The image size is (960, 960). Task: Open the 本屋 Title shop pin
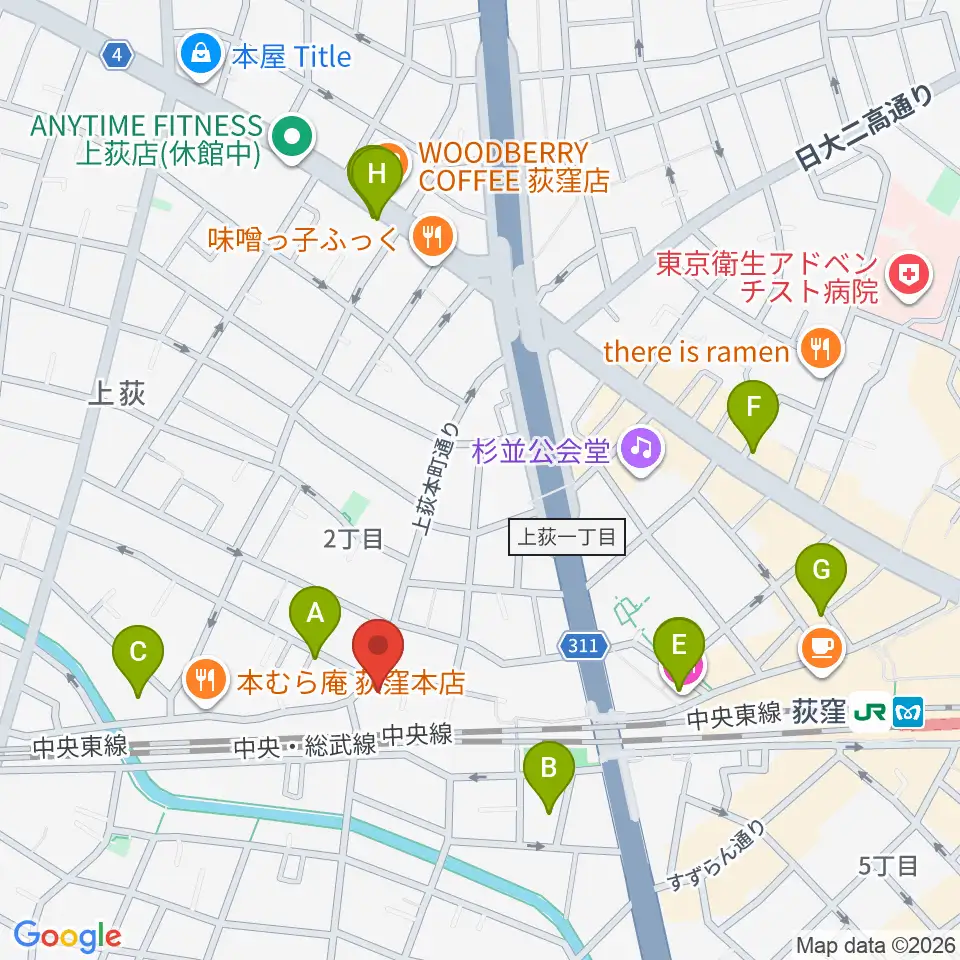click(x=201, y=55)
